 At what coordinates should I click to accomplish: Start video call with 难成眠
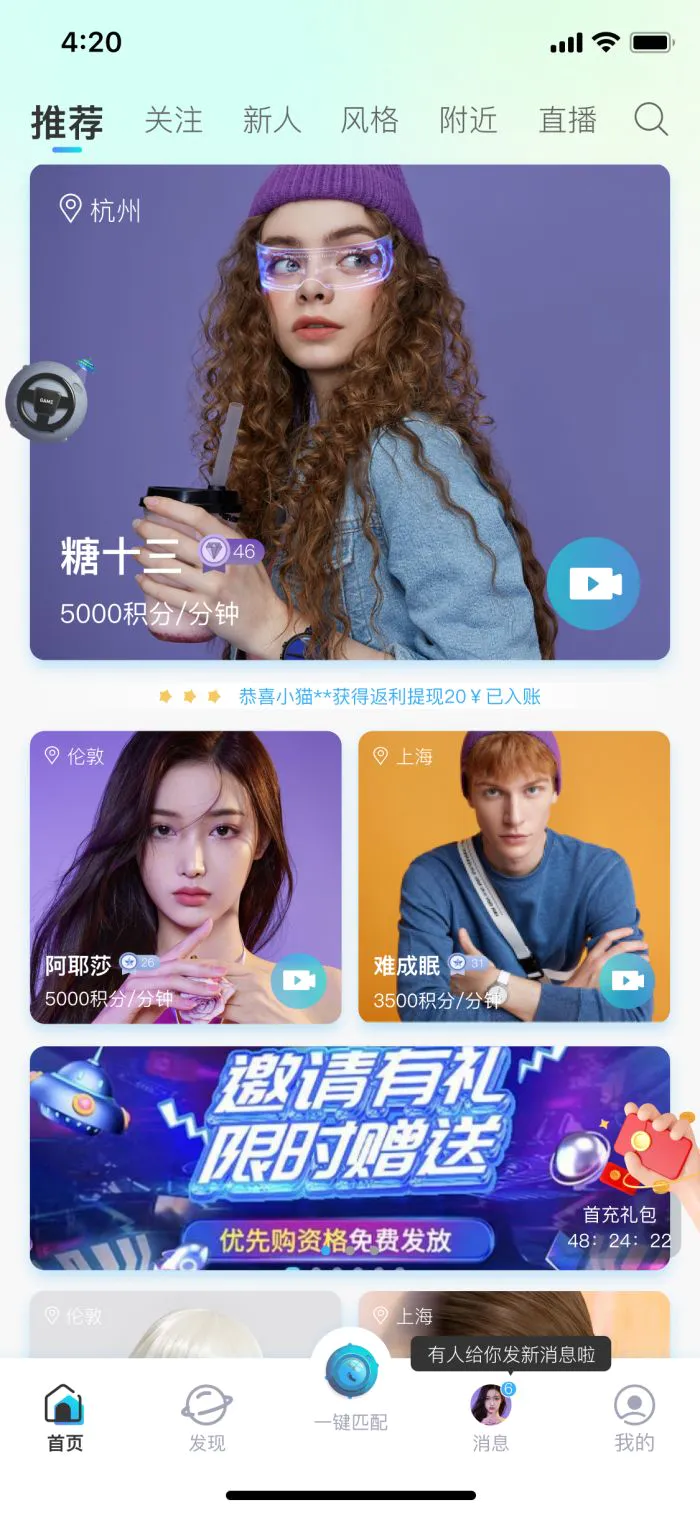pyautogui.click(x=627, y=981)
